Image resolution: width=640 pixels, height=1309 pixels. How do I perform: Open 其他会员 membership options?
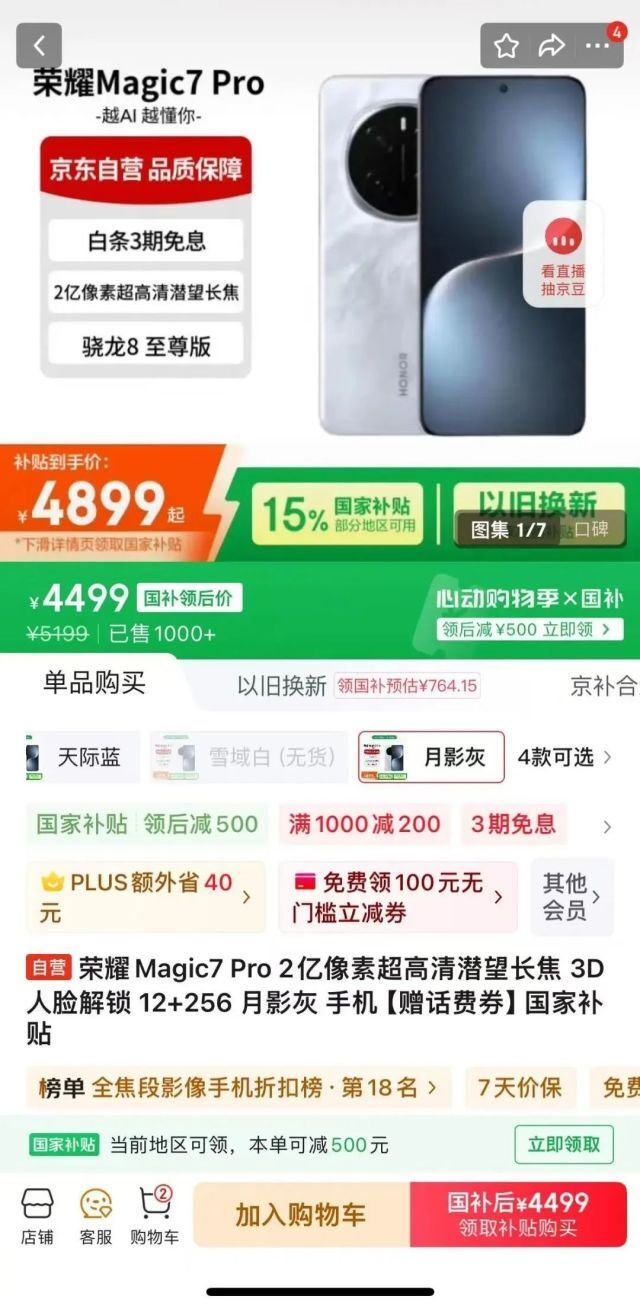pyautogui.click(x=572, y=897)
